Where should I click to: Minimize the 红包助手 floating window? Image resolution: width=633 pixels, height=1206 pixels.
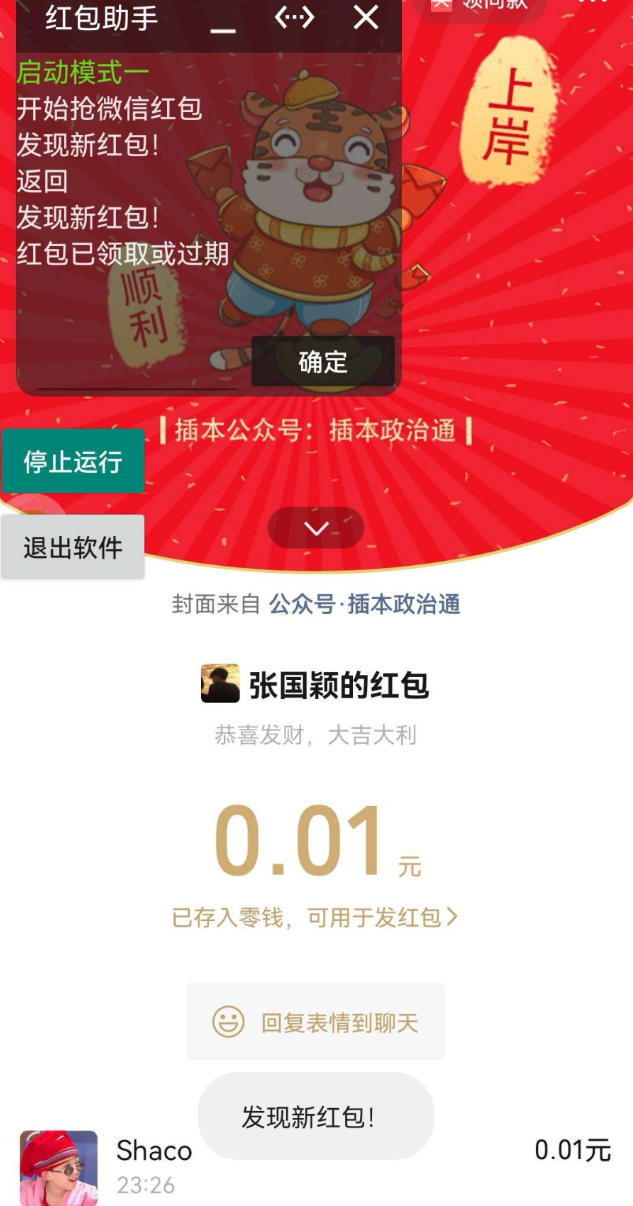click(x=223, y=22)
